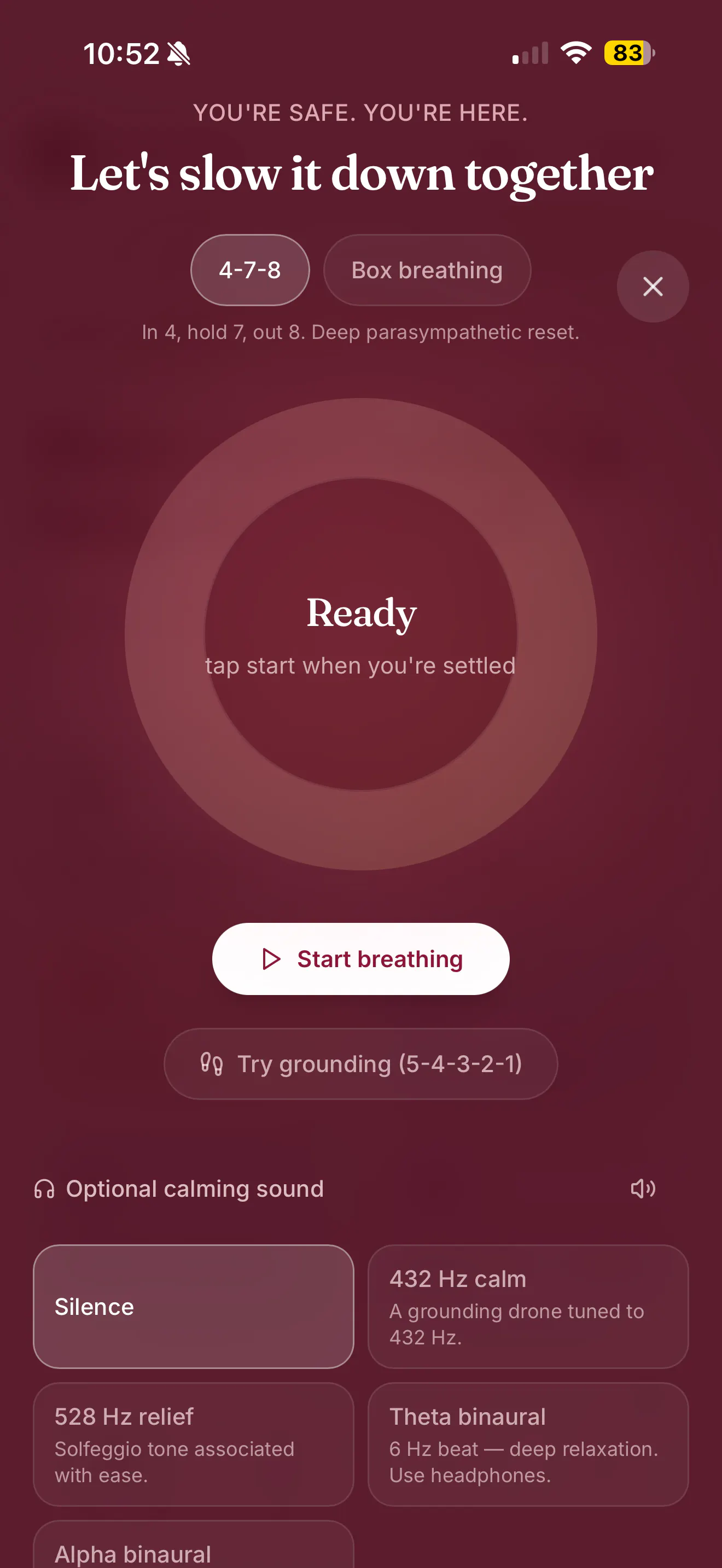This screenshot has height=1568, width=722.
Task: Start the breathing exercise
Action: pos(360,959)
